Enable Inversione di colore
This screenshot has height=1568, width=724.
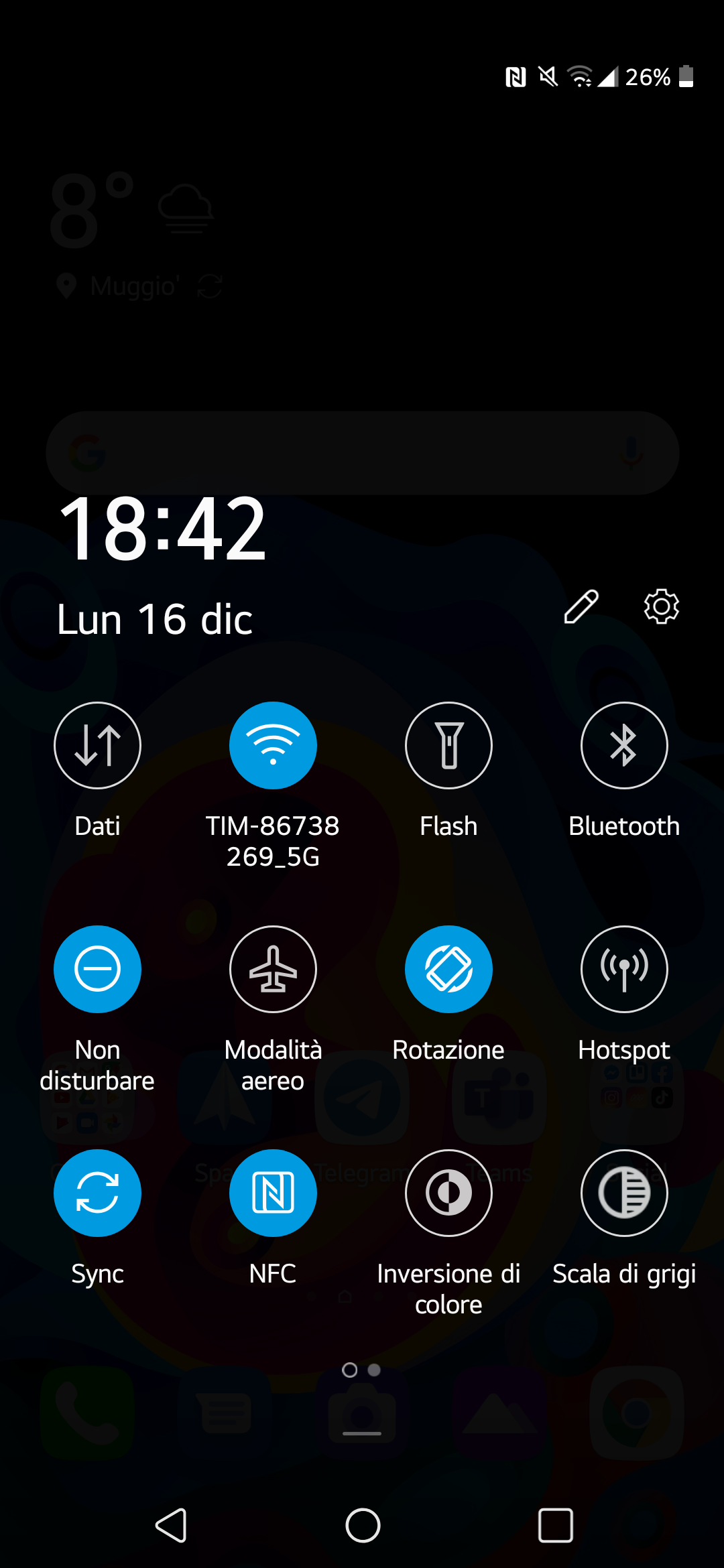[448, 1193]
